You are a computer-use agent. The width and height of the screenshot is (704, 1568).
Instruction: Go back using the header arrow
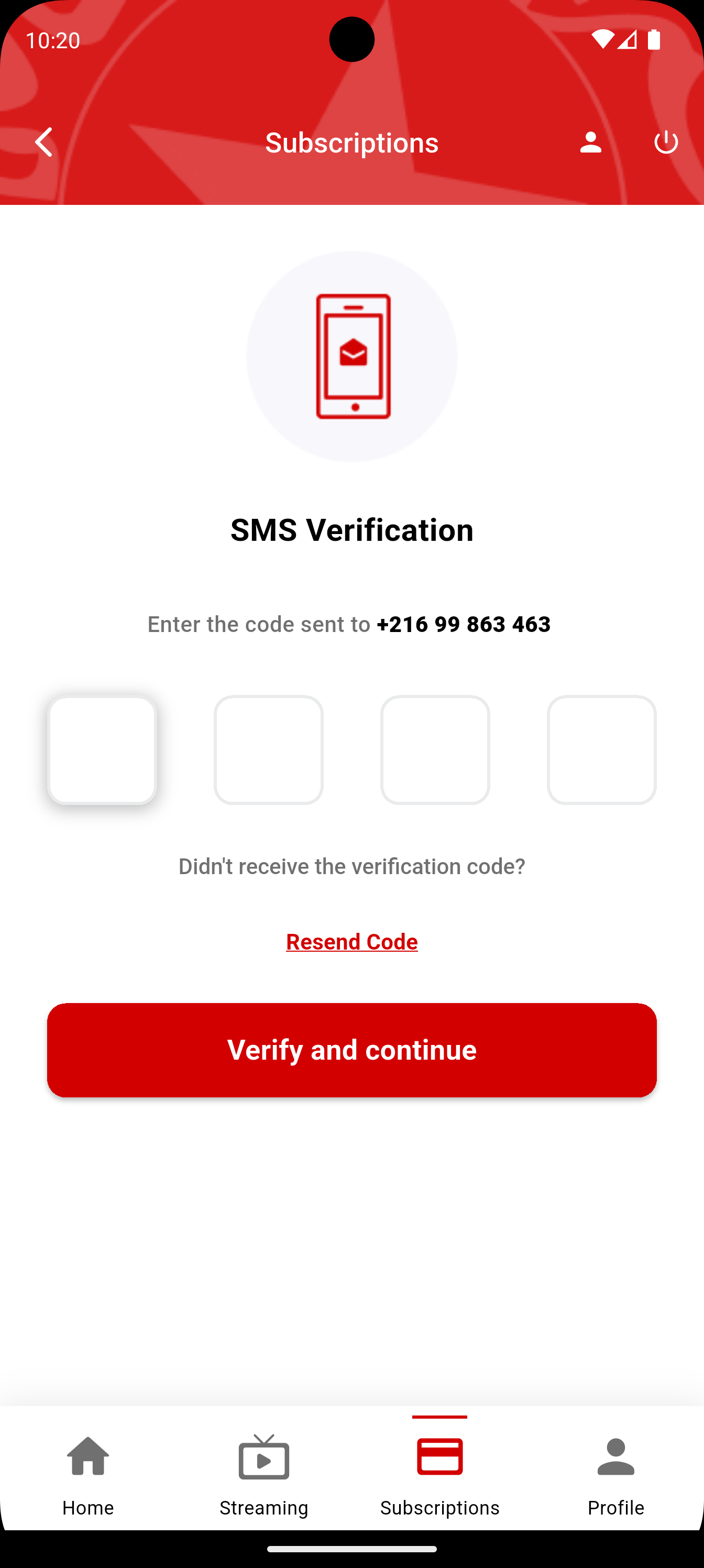(x=44, y=143)
